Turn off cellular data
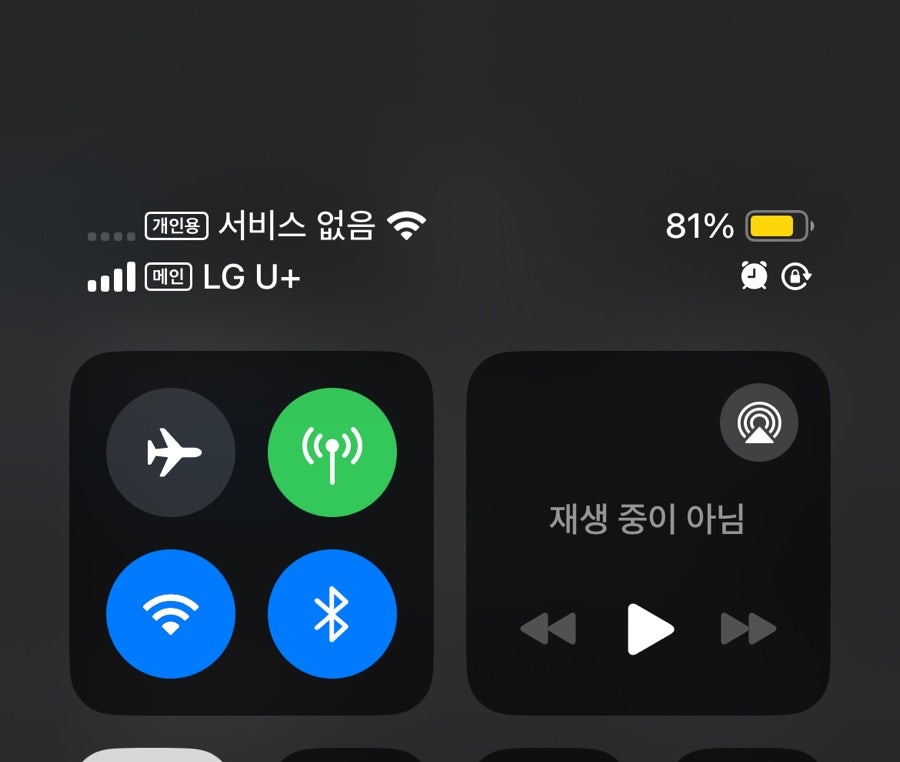Image resolution: width=900 pixels, height=762 pixels. coord(332,453)
